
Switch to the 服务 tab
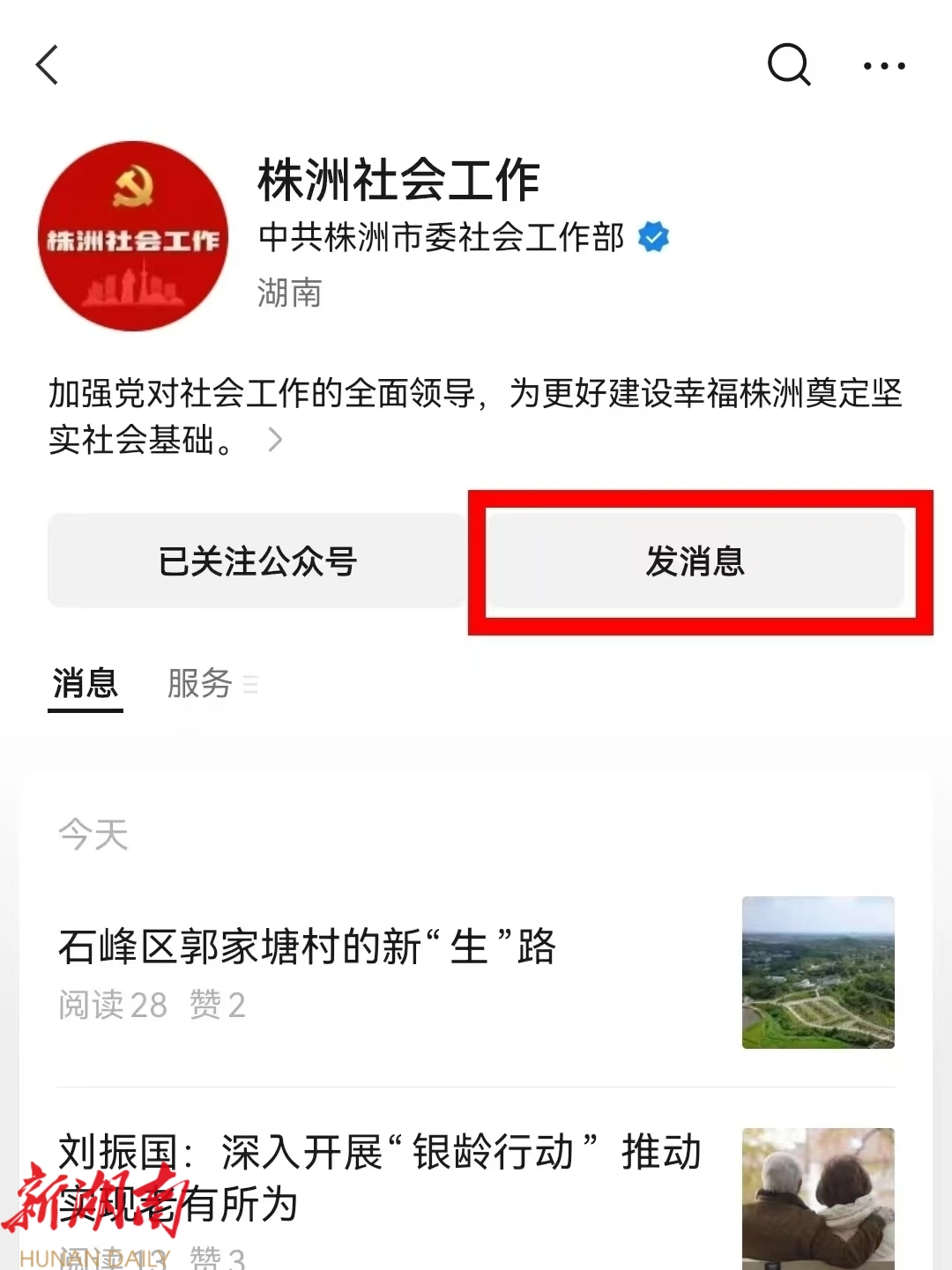tap(201, 684)
